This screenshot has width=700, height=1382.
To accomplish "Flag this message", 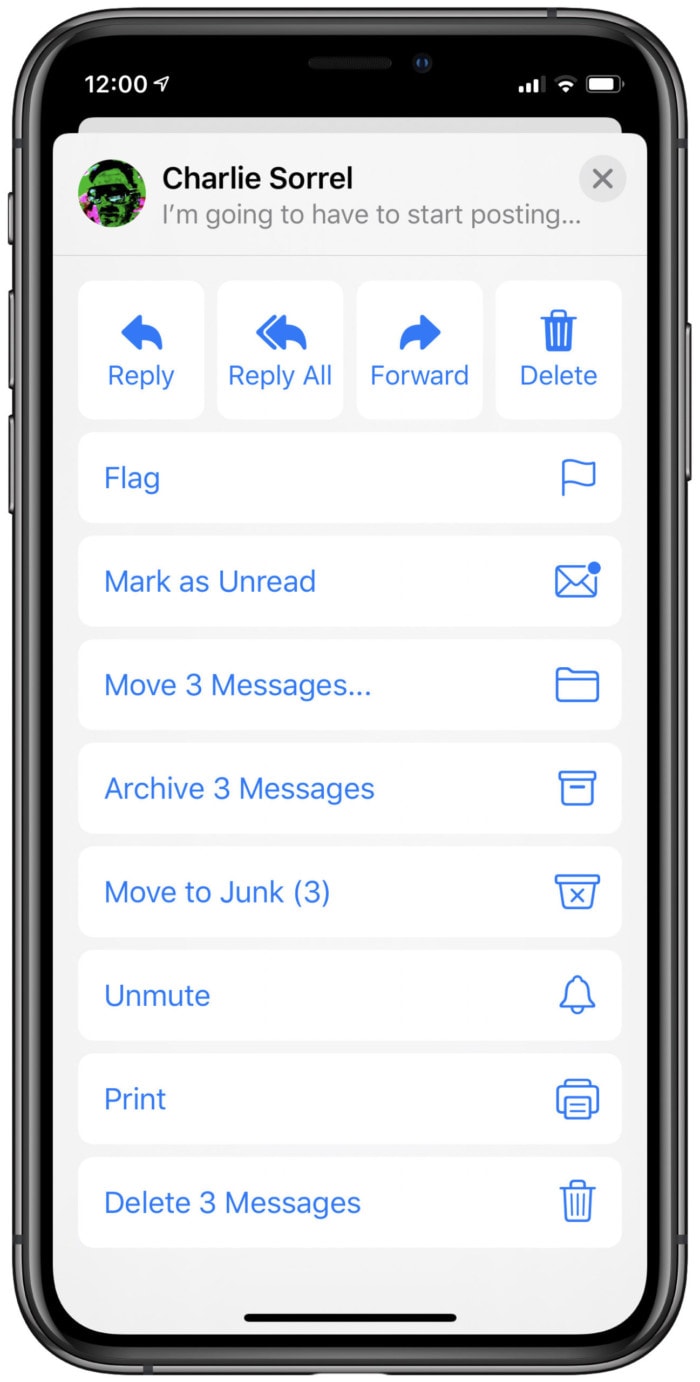I will tap(349, 478).
